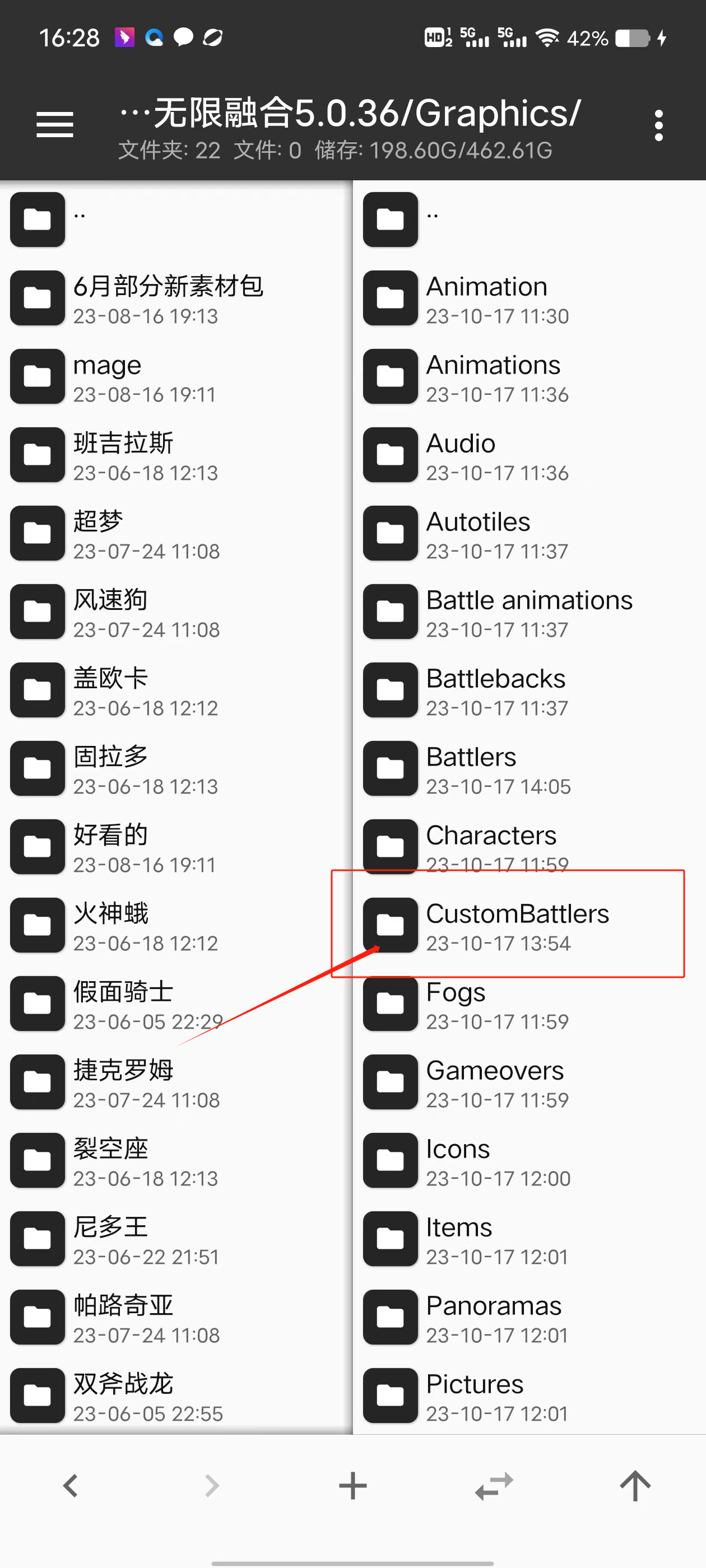Image resolution: width=706 pixels, height=1568 pixels.
Task: Open the Icons folder
Action: (x=457, y=1161)
